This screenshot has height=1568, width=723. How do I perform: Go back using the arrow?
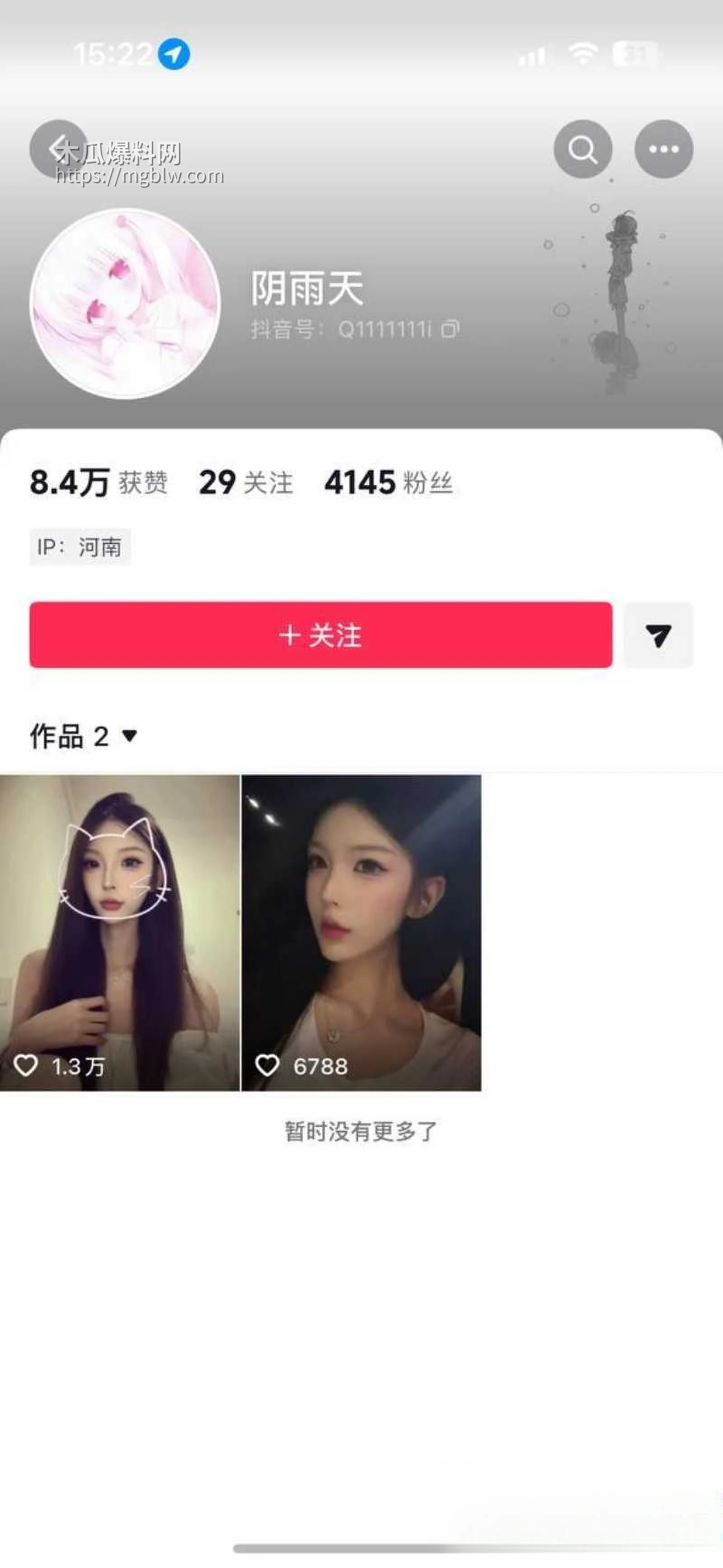click(x=58, y=149)
